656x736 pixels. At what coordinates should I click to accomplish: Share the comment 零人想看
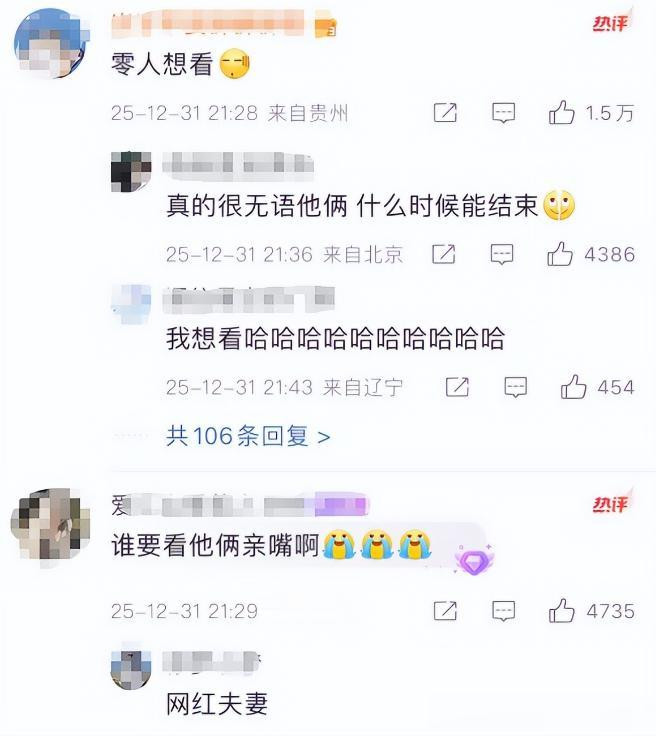445,113
